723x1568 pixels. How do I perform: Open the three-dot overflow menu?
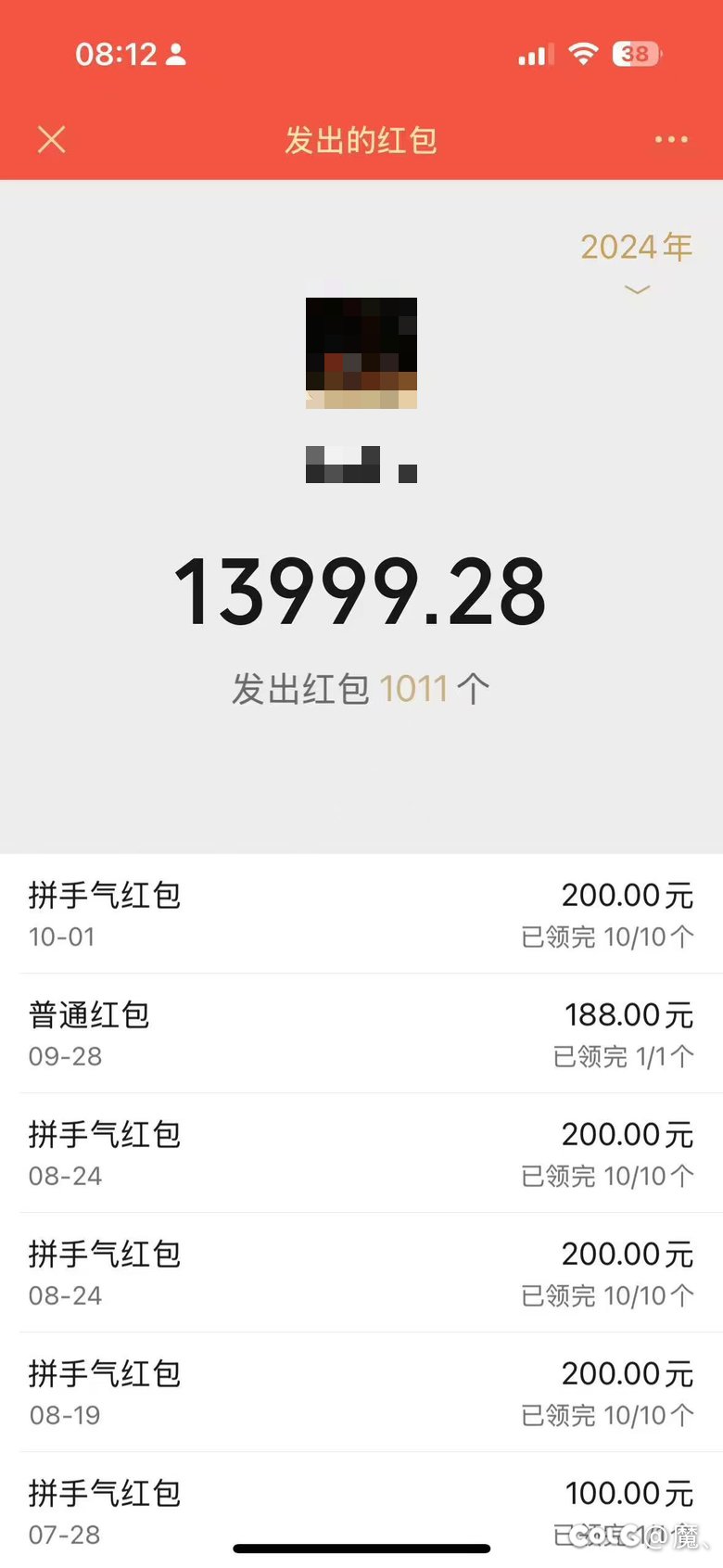(671, 140)
